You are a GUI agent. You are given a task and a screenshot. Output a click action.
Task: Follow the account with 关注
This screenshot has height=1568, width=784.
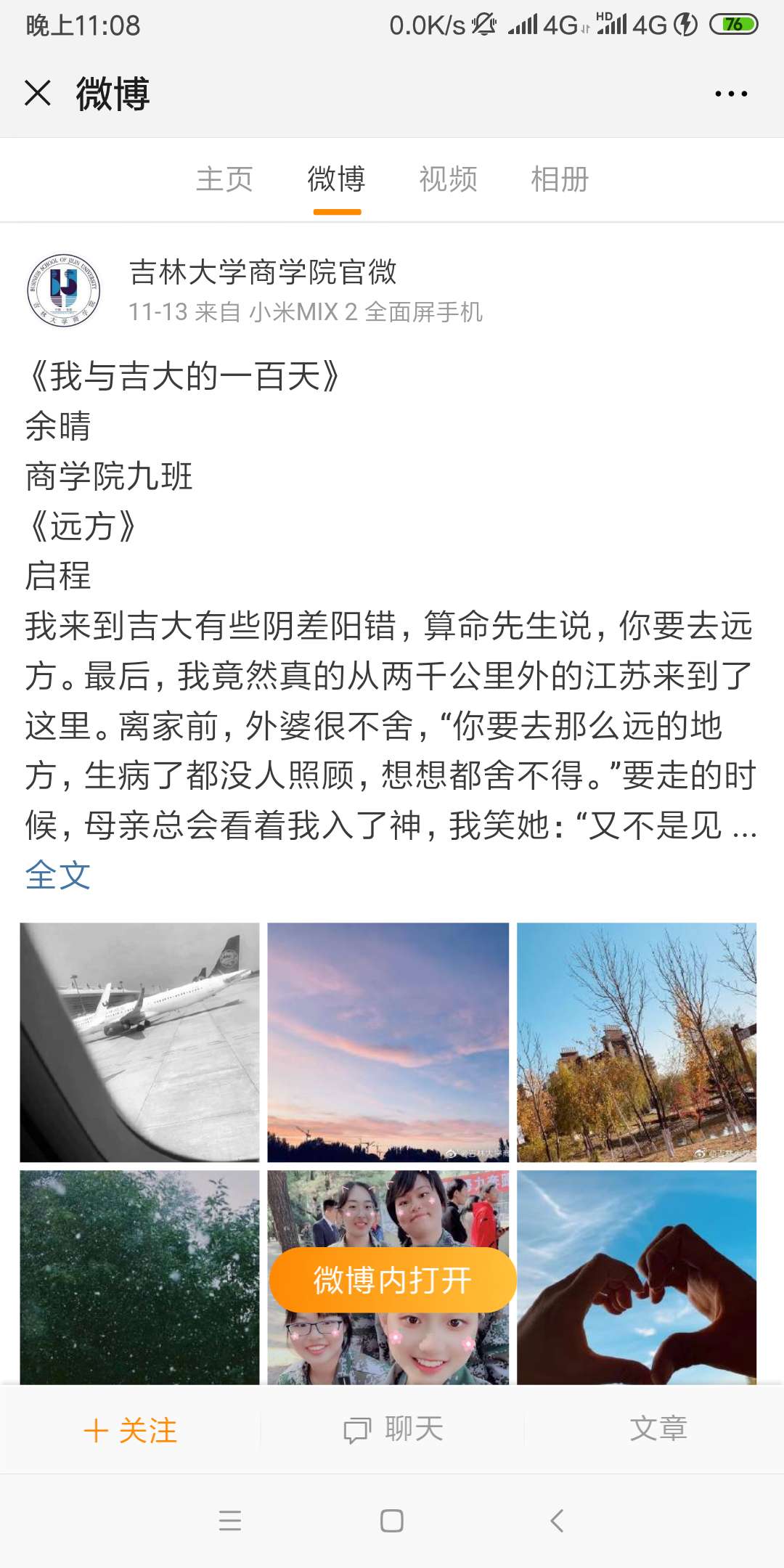131,1431
